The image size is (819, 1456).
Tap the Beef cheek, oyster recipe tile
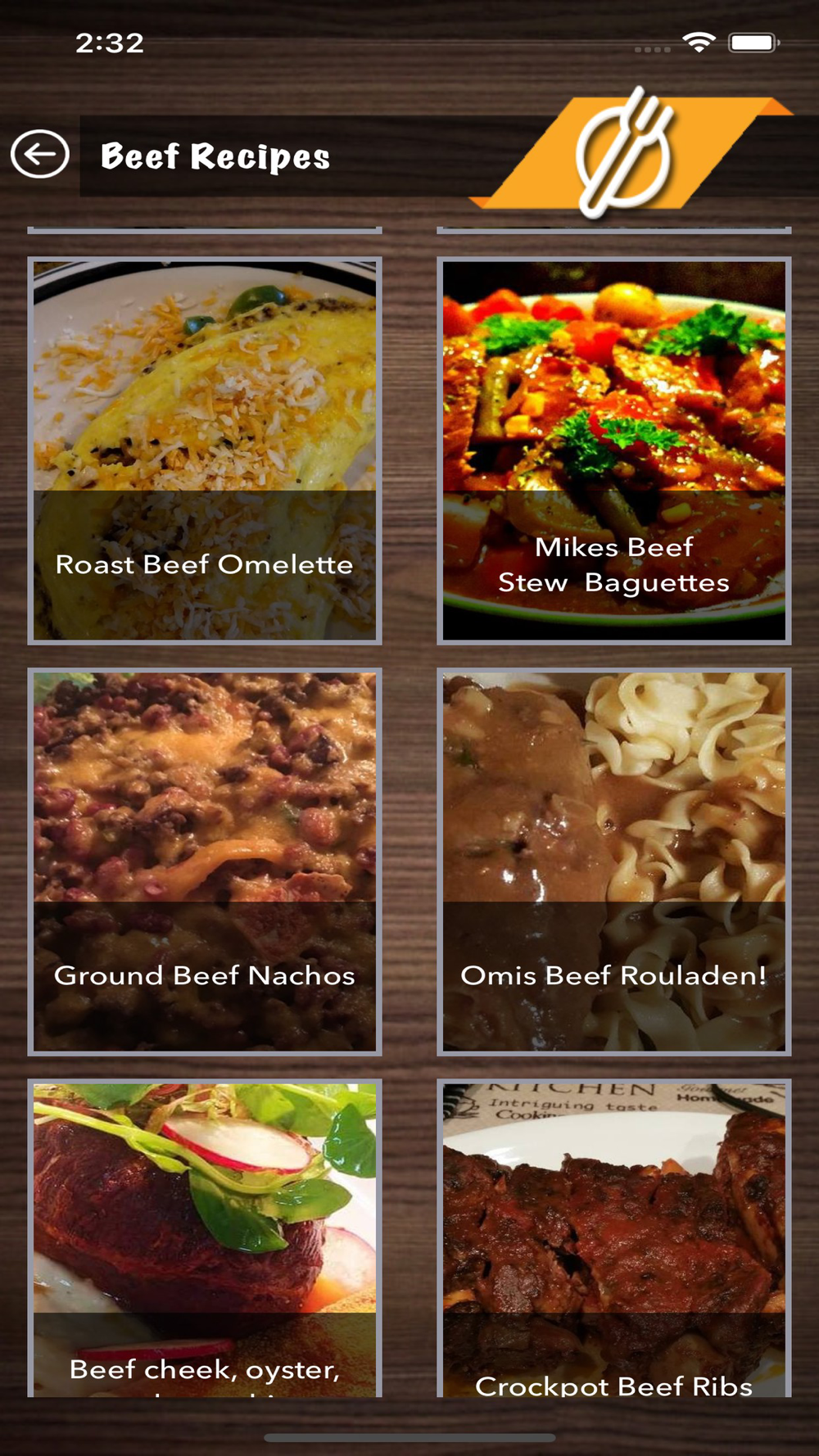205,1238
